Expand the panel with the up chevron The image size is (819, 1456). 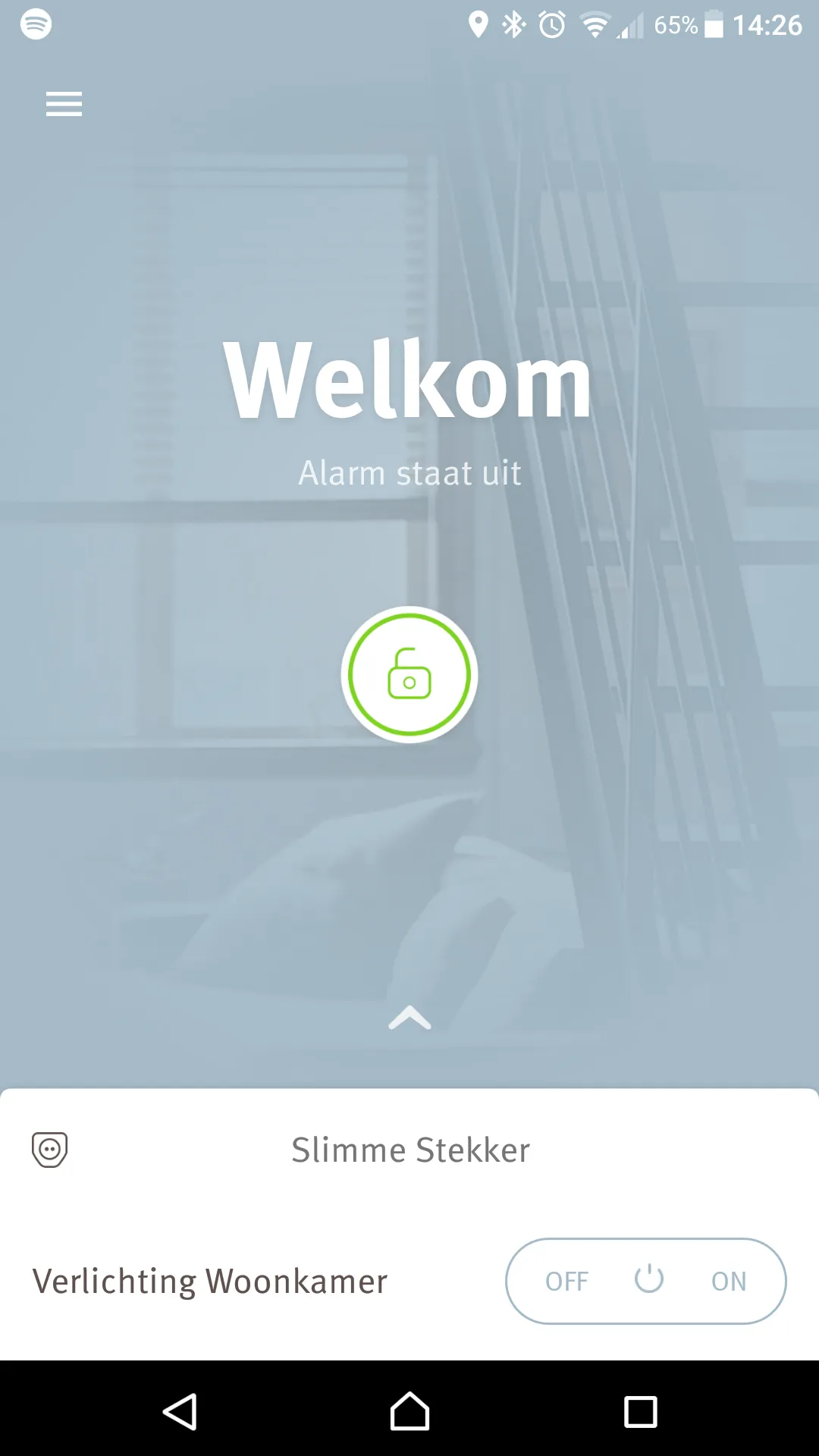pyautogui.click(x=409, y=1018)
